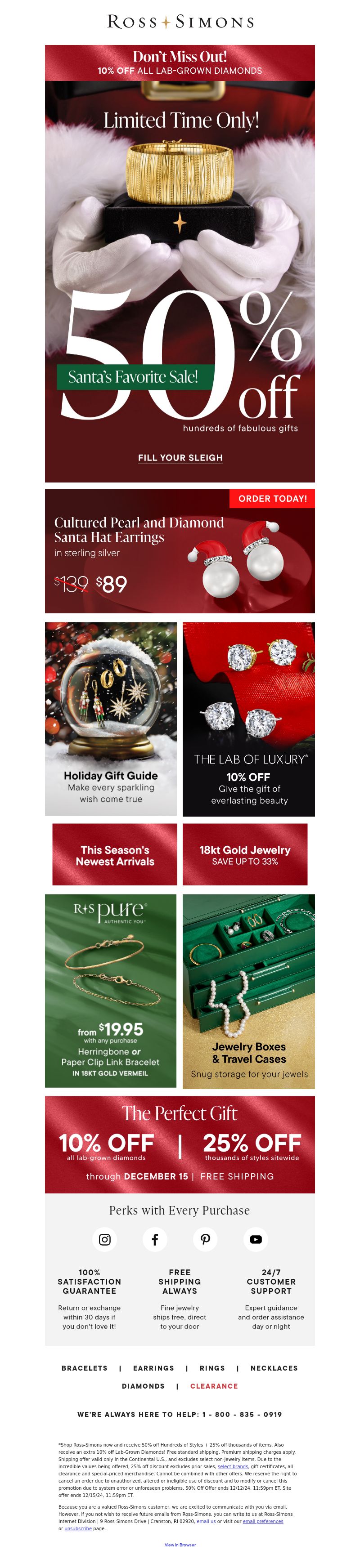
Task: Shop 18kt Gold Jewelry sale
Action: 245,855
